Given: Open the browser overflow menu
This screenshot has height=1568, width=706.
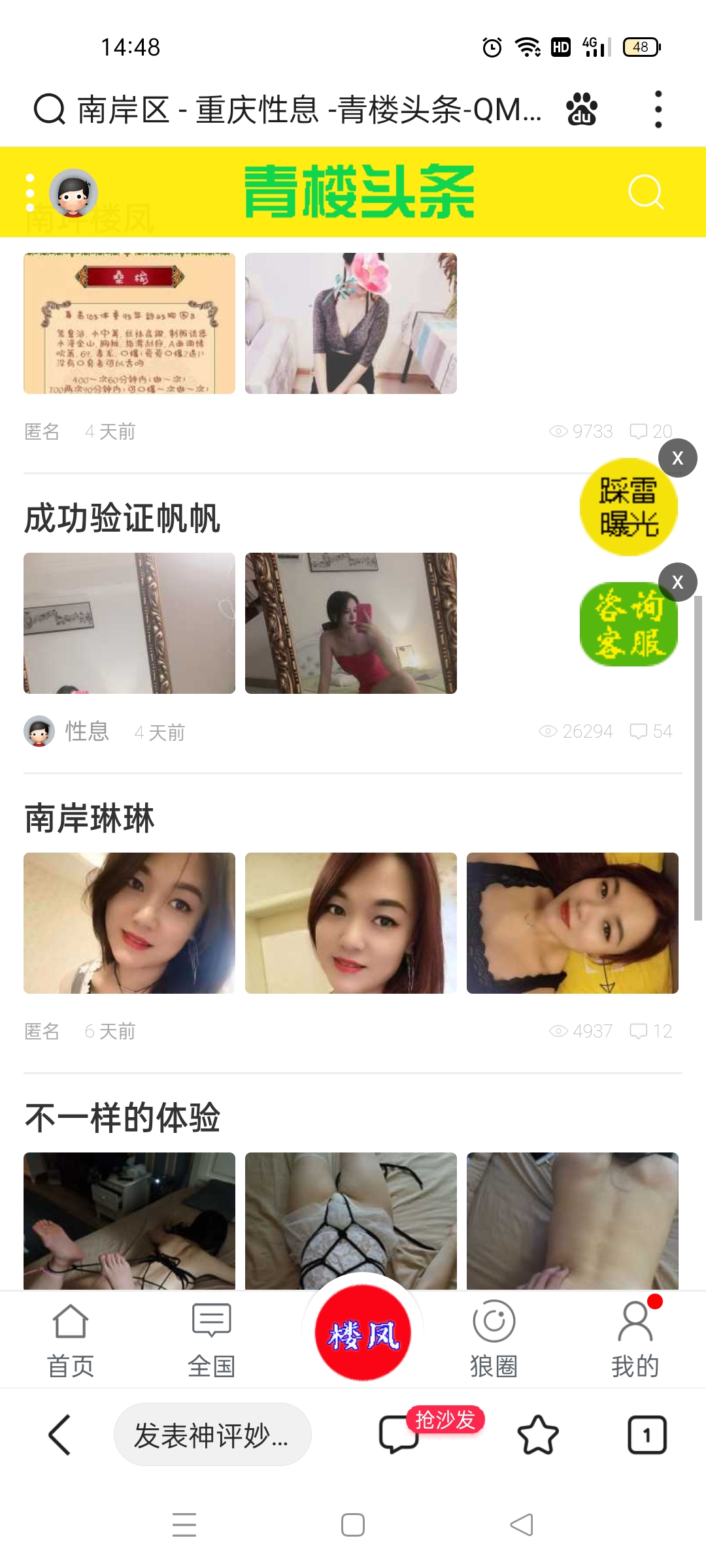Looking at the screenshot, I should point(658,109).
